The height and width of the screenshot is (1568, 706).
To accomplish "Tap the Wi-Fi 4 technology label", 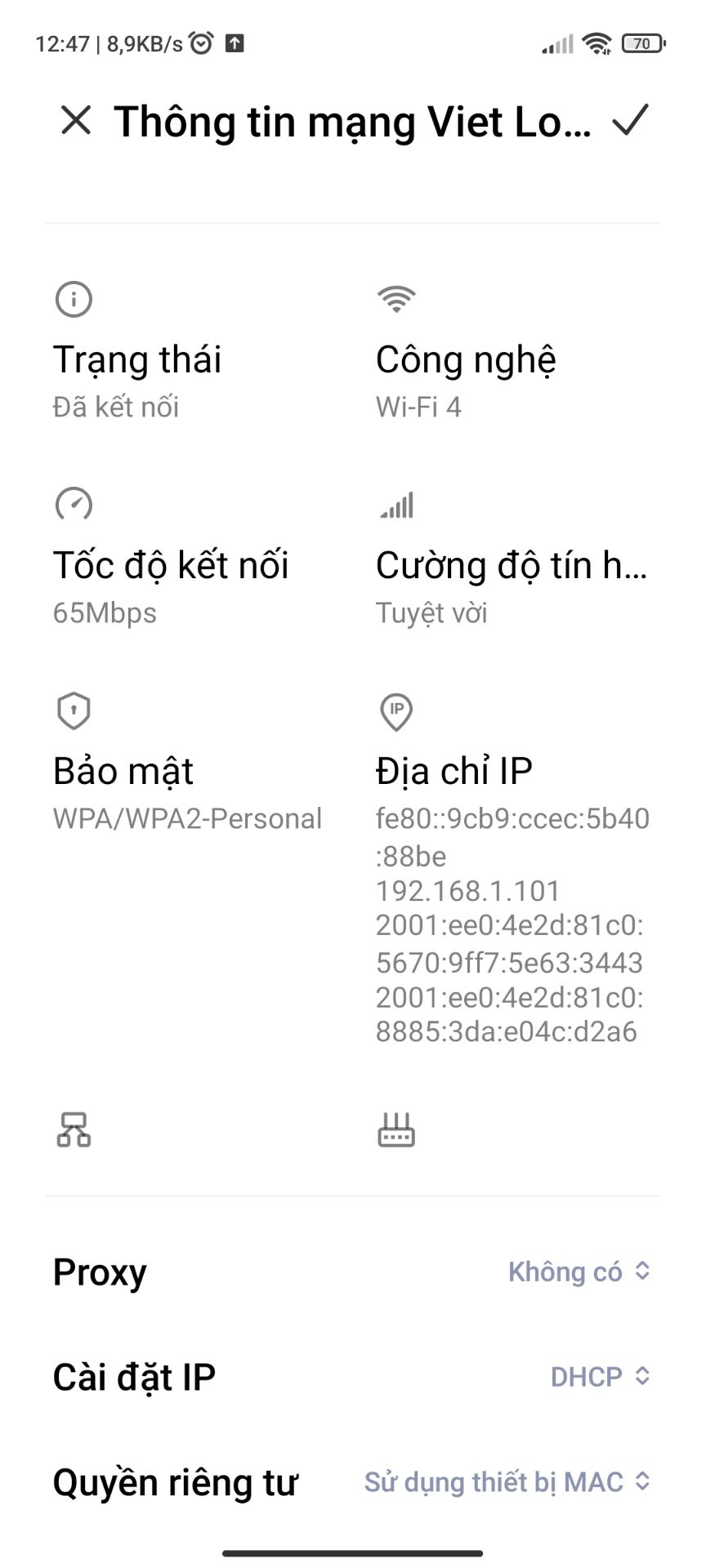I will click(418, 407).
